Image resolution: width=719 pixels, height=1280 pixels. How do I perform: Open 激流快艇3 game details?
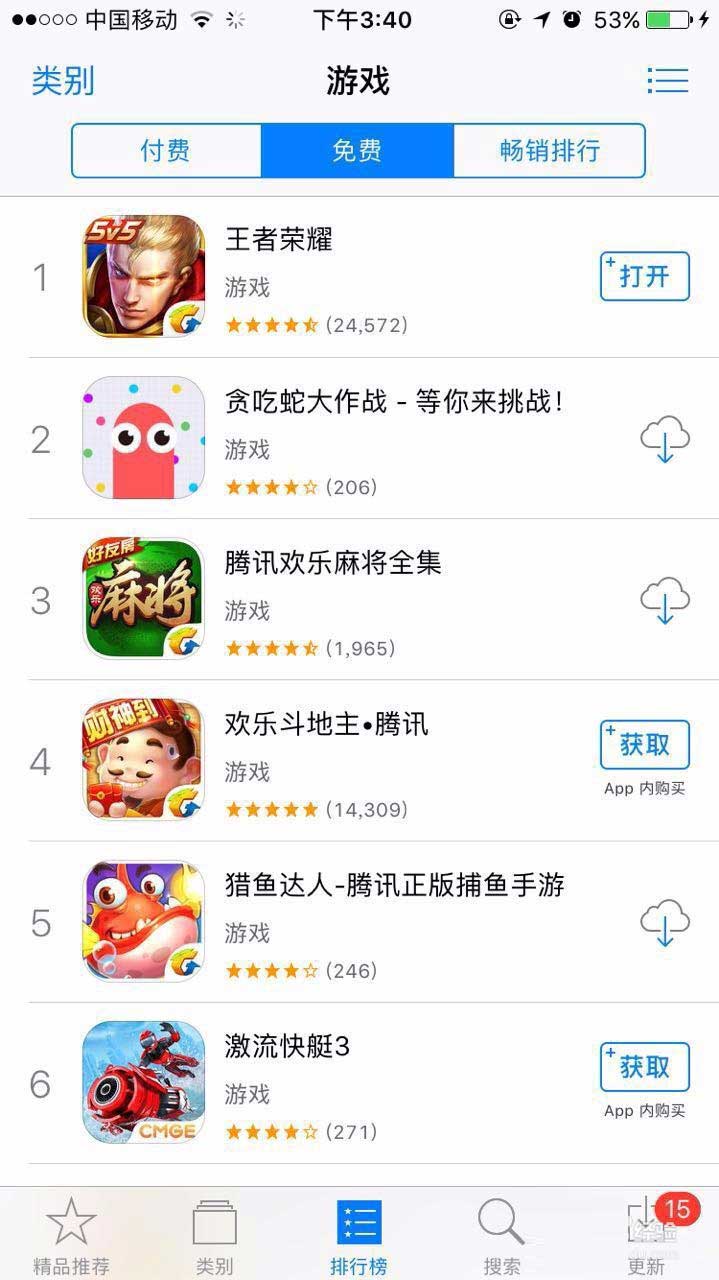(288, 1047)
